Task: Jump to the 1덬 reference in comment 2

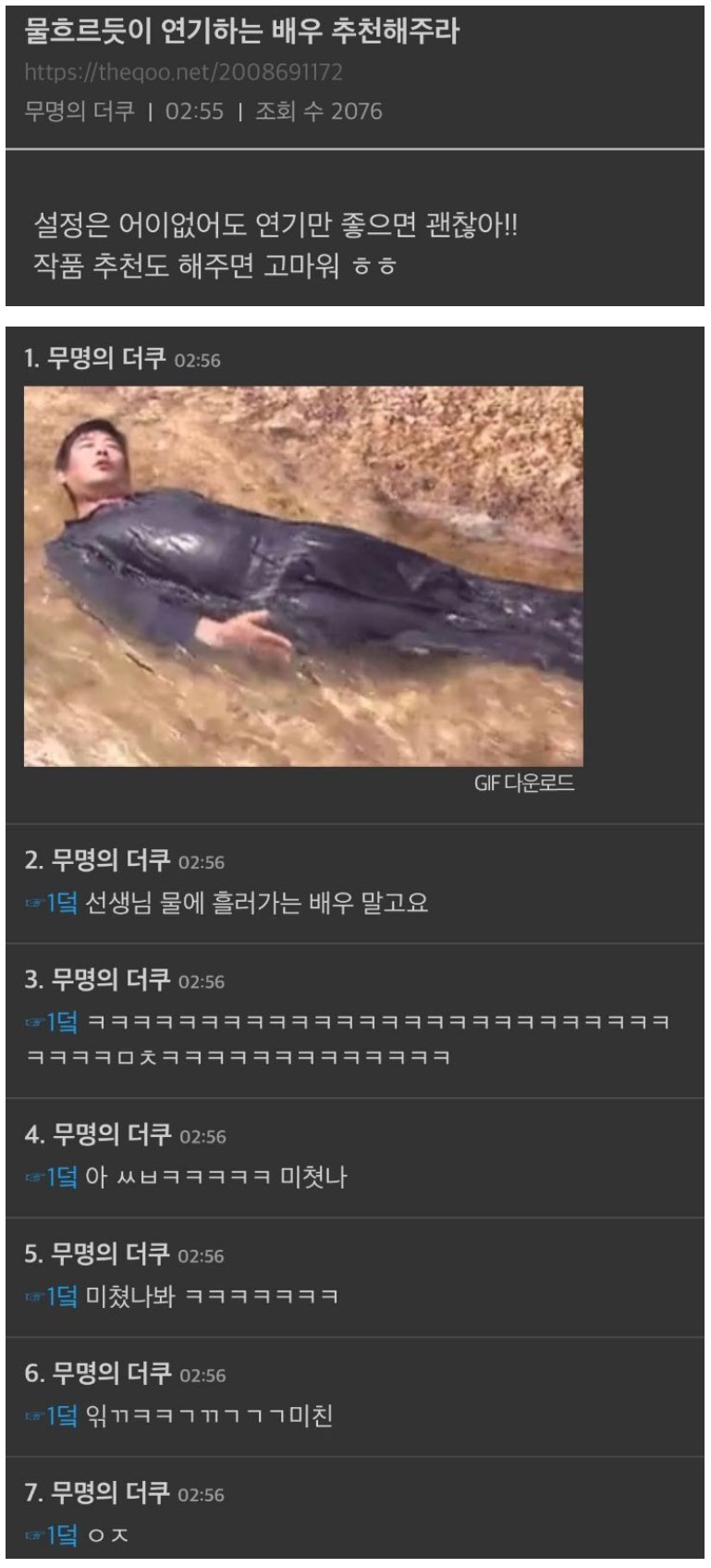Action: pos(54,903)
